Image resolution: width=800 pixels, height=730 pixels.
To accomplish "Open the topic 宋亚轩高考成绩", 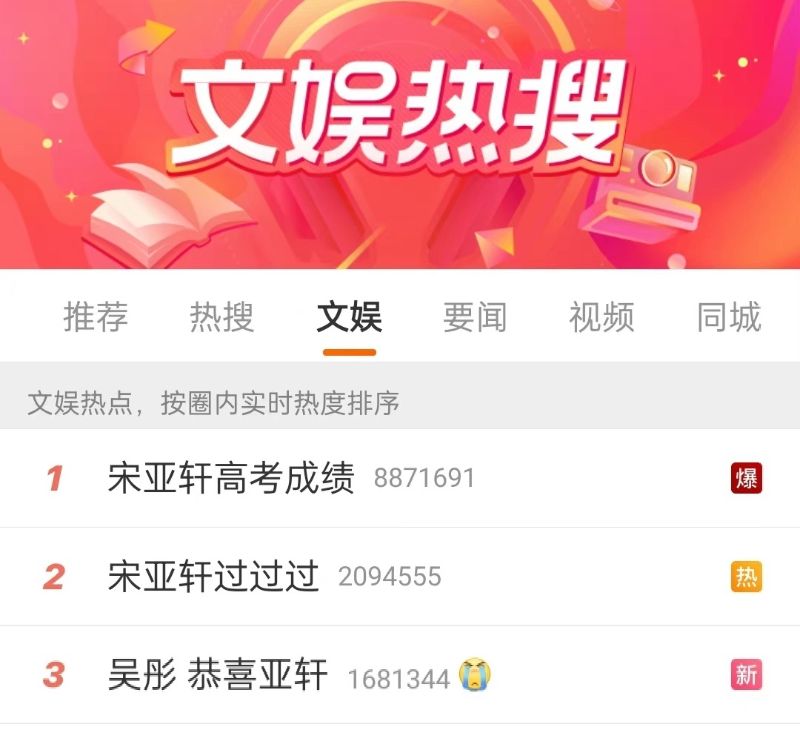I will (231, 479).
